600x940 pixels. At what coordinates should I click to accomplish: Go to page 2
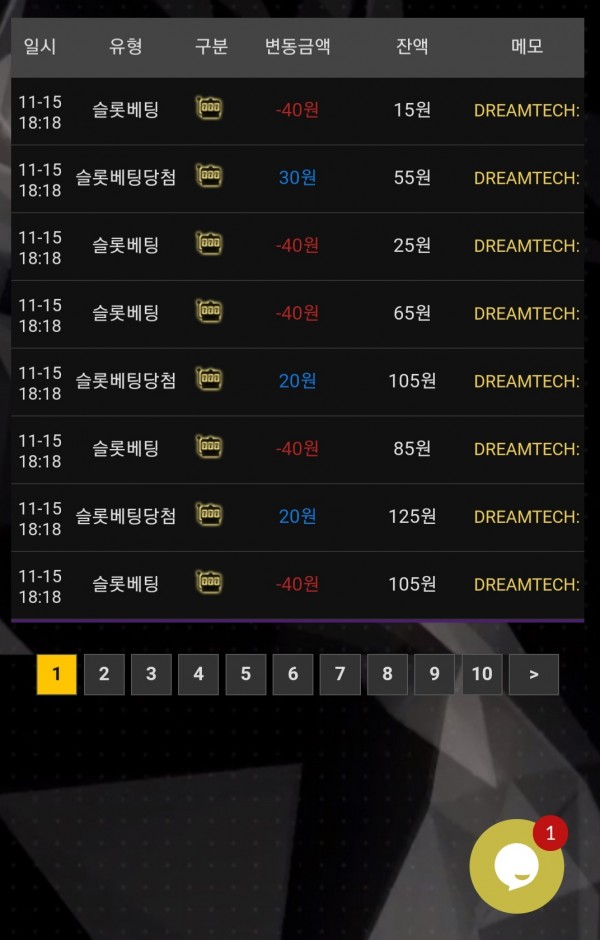(104, 674)
